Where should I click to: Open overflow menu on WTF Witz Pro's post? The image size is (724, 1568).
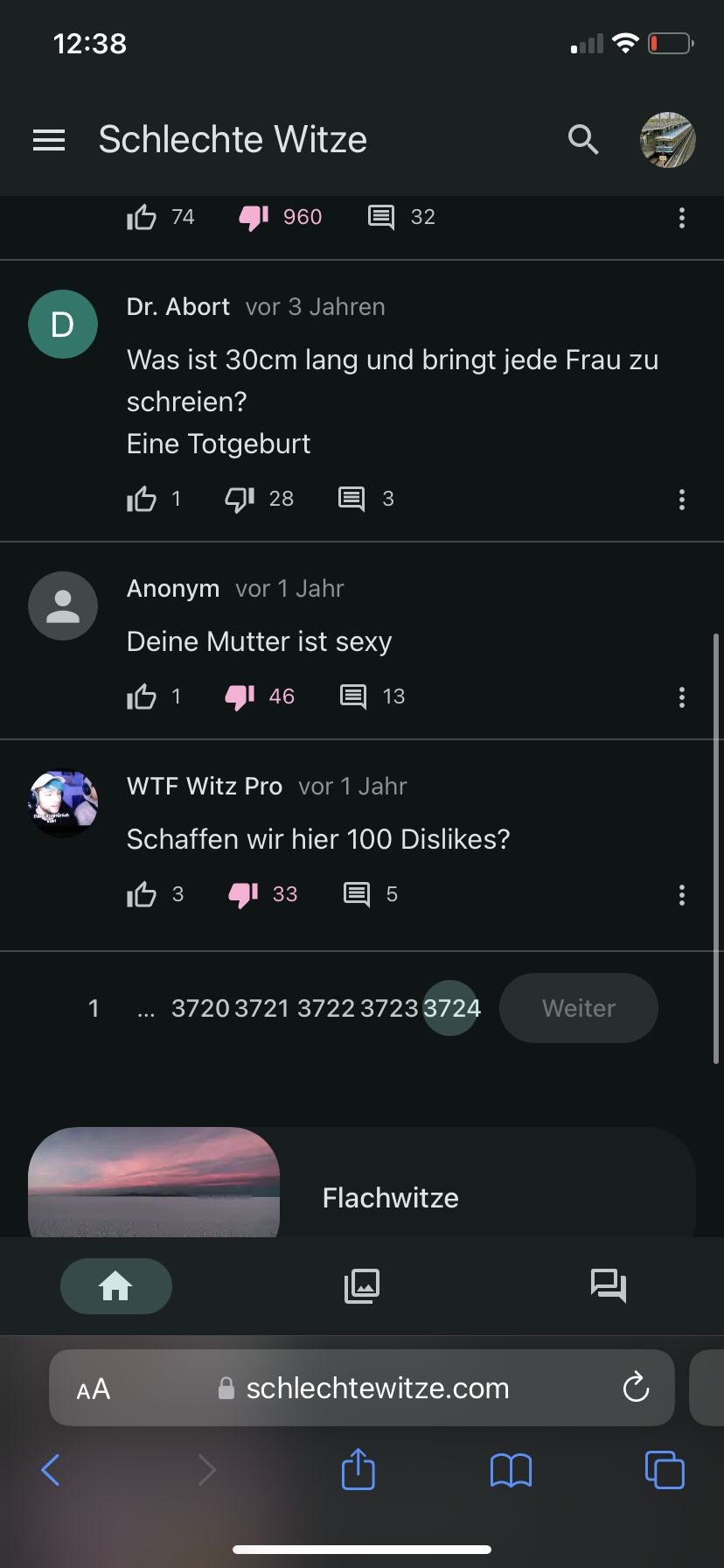tap(682, 895)
